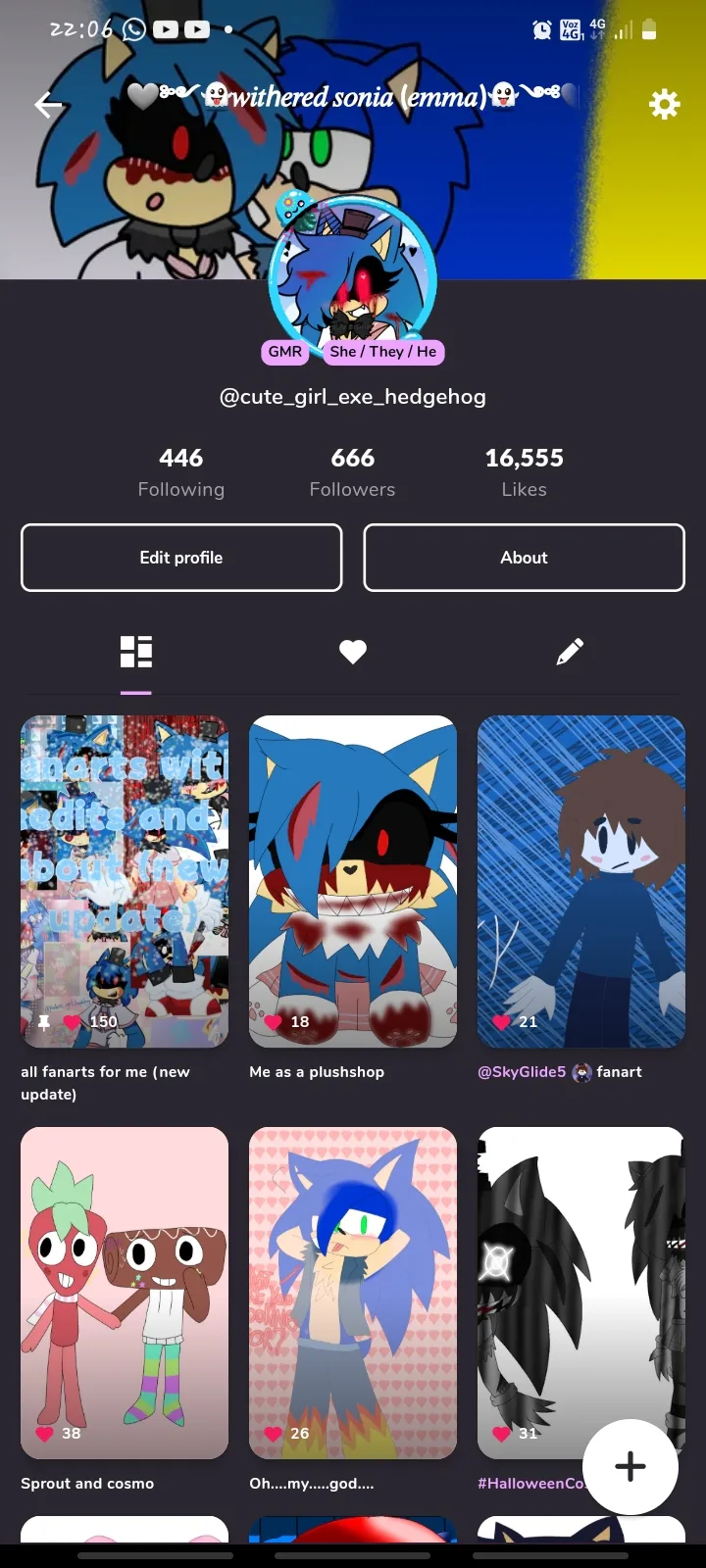View the 446 Following list

click(181, 472)
